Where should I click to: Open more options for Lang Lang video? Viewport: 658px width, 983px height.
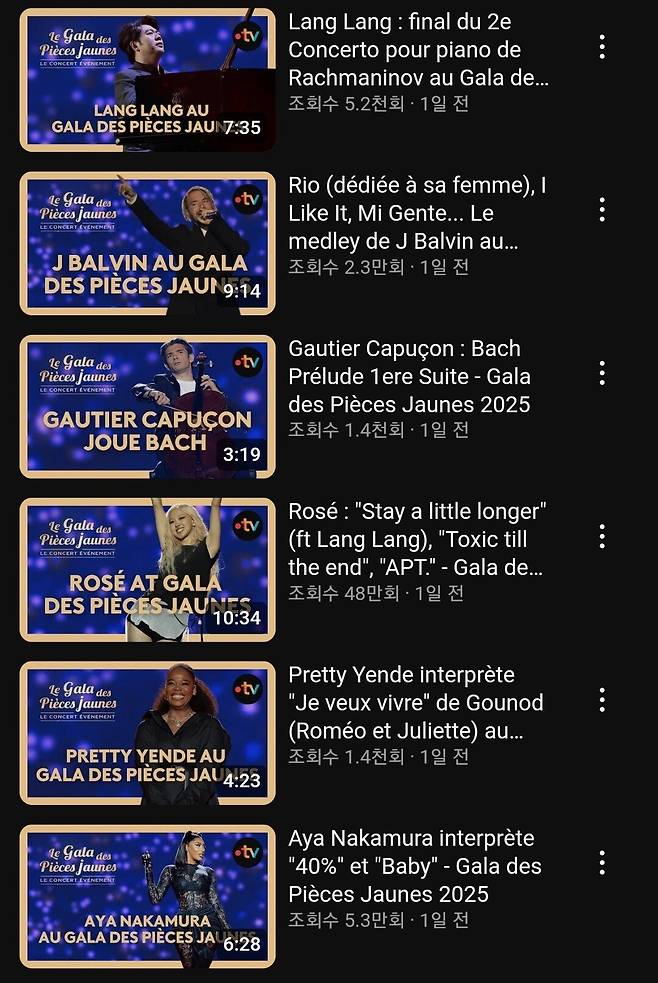pyautogui.click(x=602, y=46)
